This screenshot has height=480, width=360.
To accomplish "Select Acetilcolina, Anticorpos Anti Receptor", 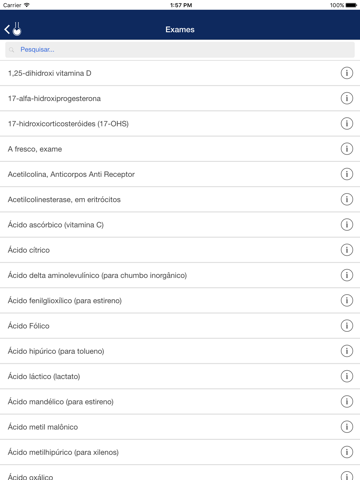I will (x=180, y=174).
